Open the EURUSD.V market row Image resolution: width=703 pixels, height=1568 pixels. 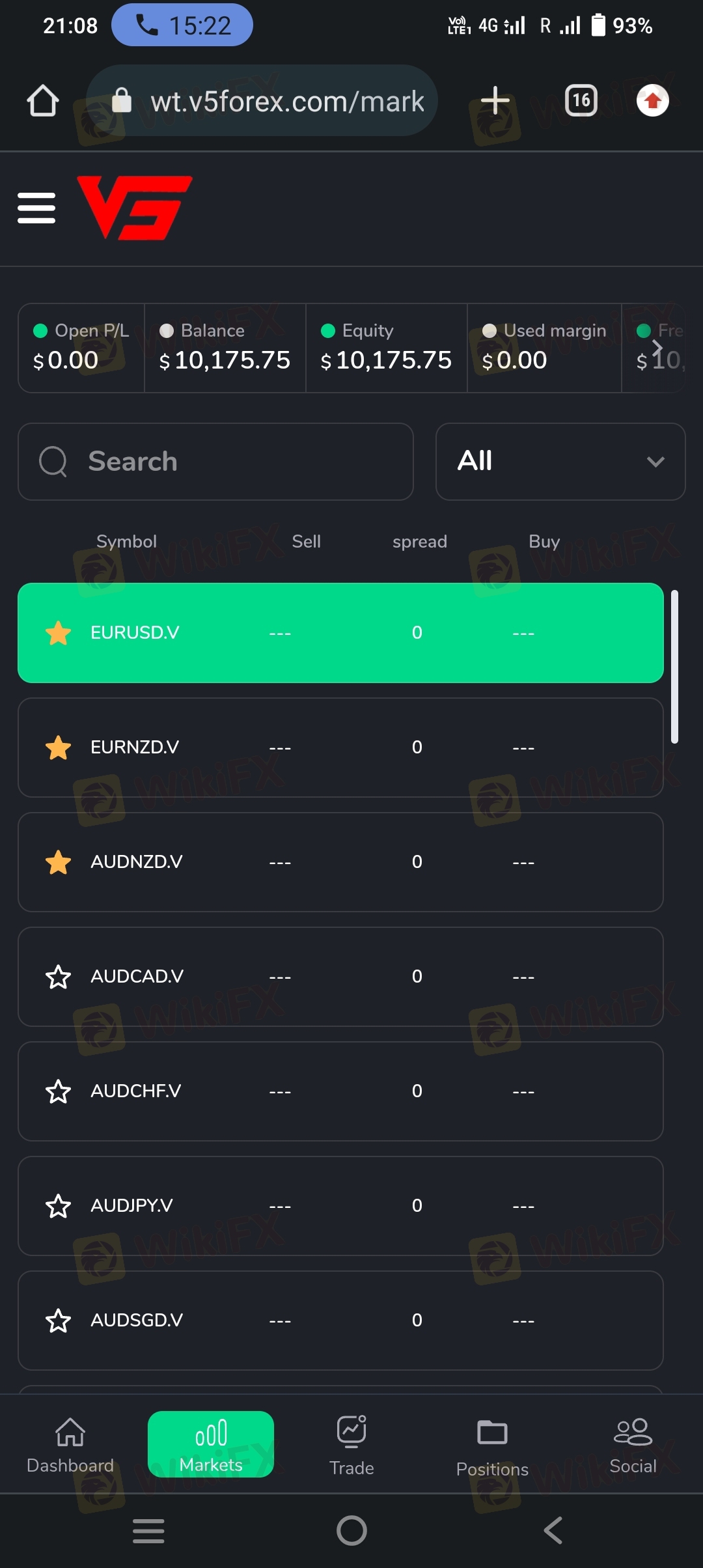point(340,633)
